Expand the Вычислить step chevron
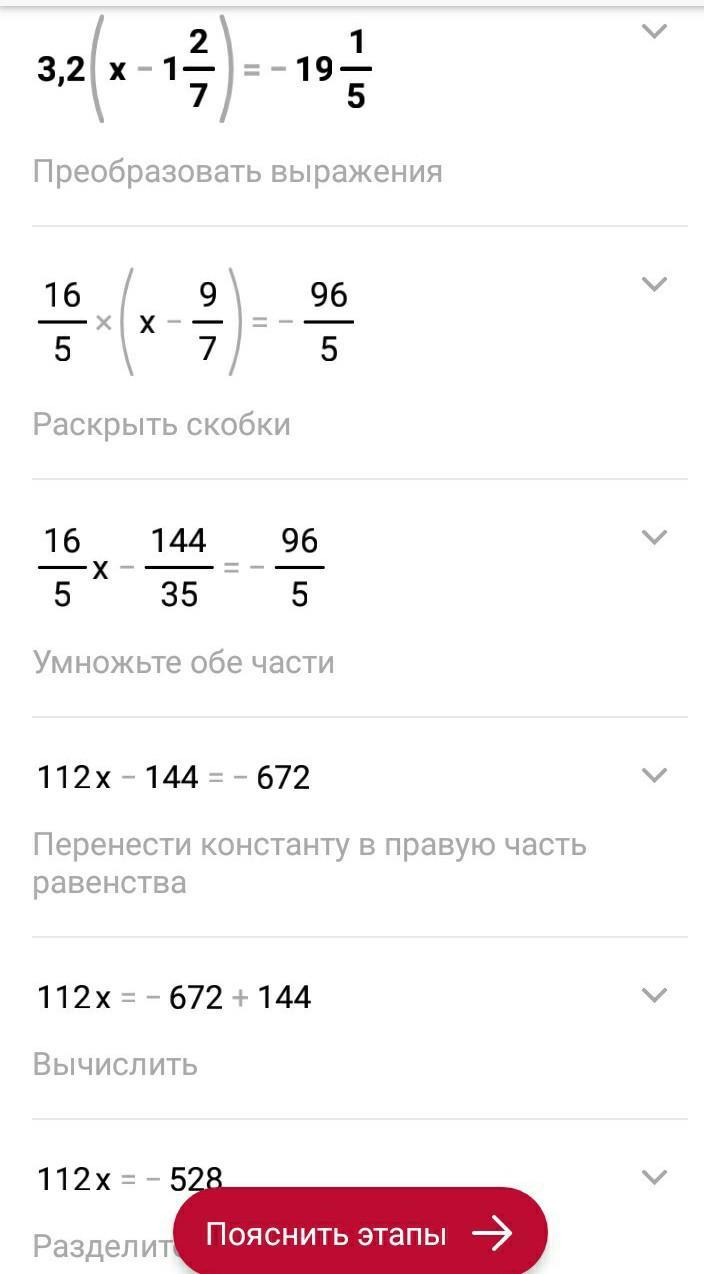704x1274 pixels. tap(654, 995)
